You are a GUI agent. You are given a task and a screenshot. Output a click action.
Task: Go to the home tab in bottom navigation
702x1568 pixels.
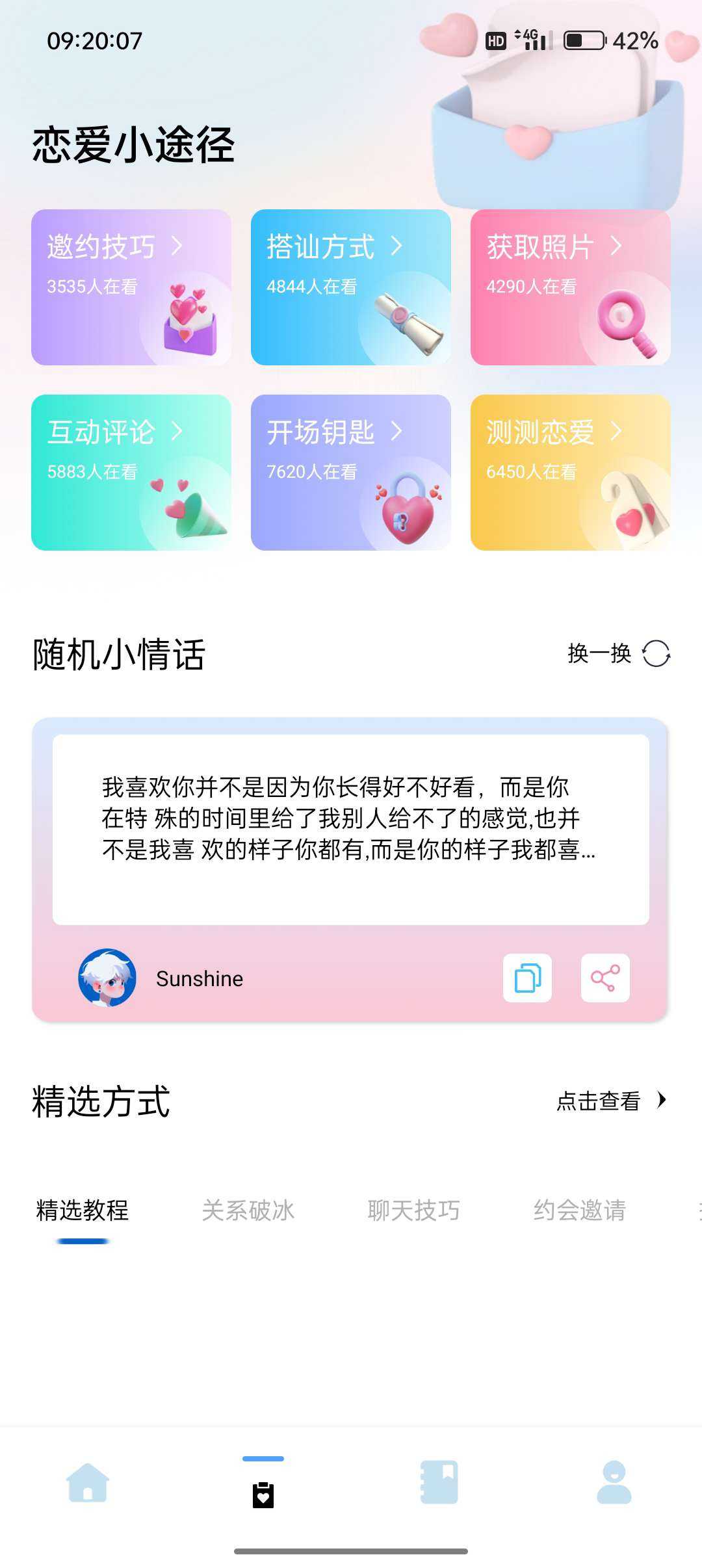tap(88, 1482)
